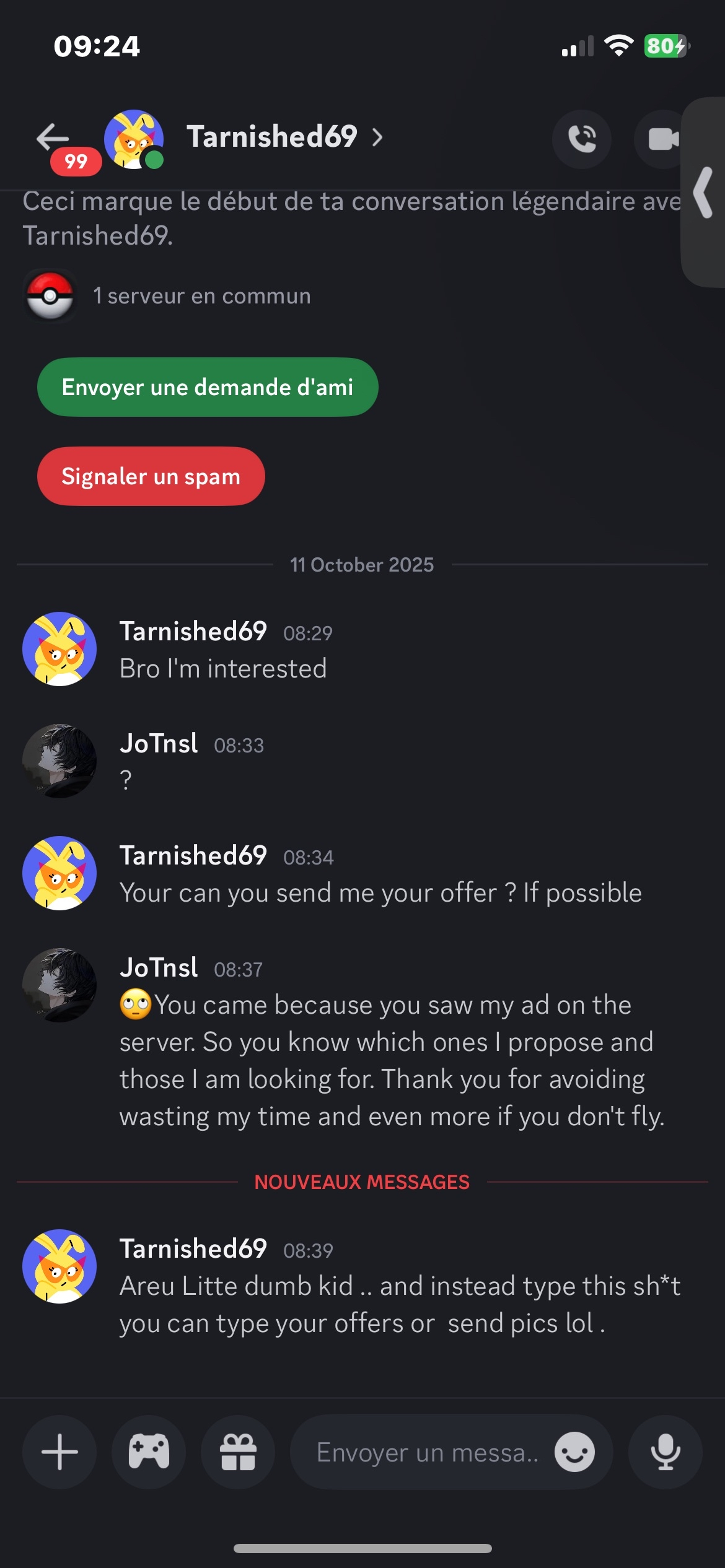Tap Signaler un spam
The height and width of the screenshot is (1568, 725).
[151, 476]
